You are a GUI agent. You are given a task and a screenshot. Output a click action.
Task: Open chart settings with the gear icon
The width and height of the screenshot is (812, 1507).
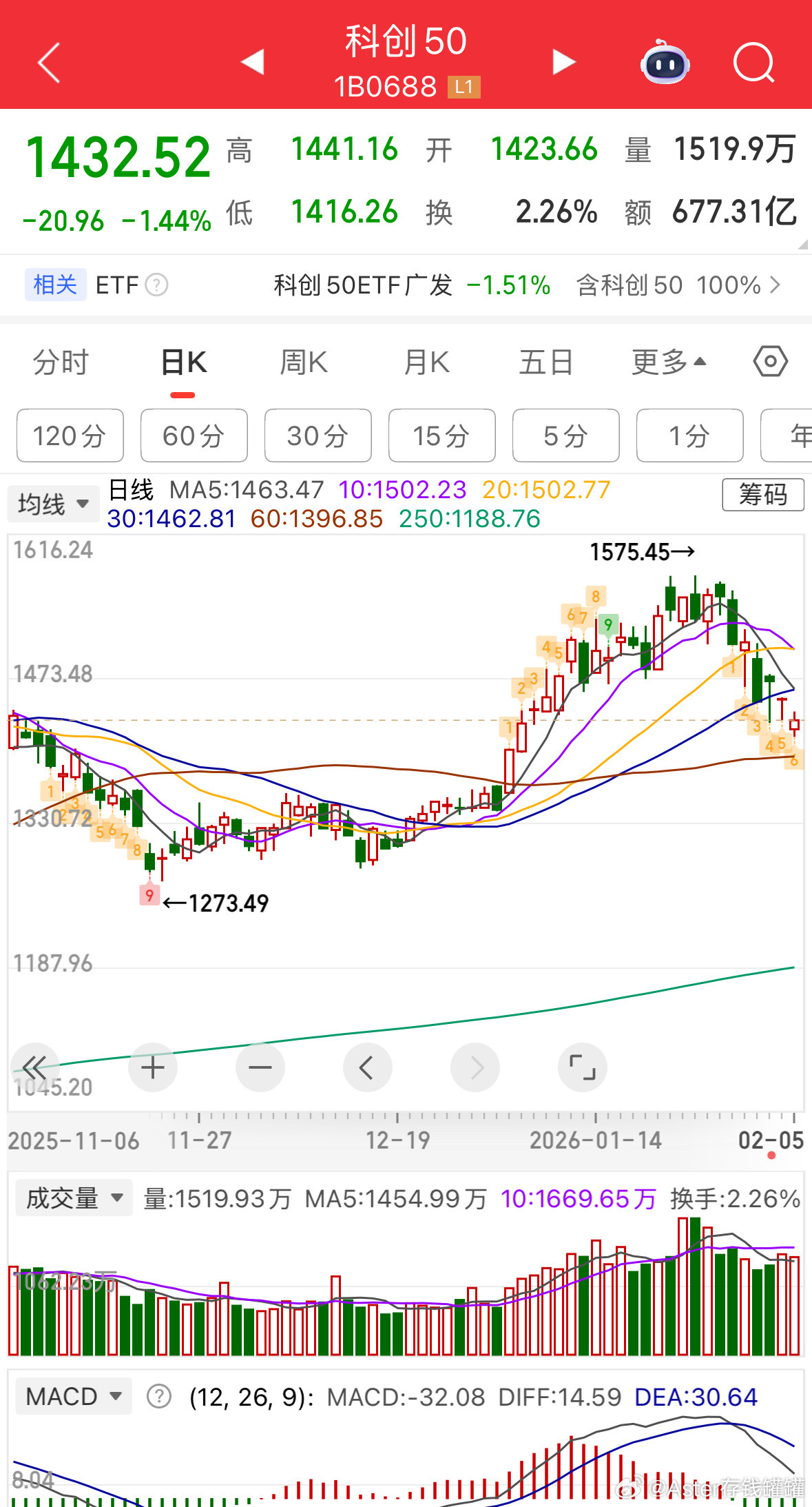769,361
